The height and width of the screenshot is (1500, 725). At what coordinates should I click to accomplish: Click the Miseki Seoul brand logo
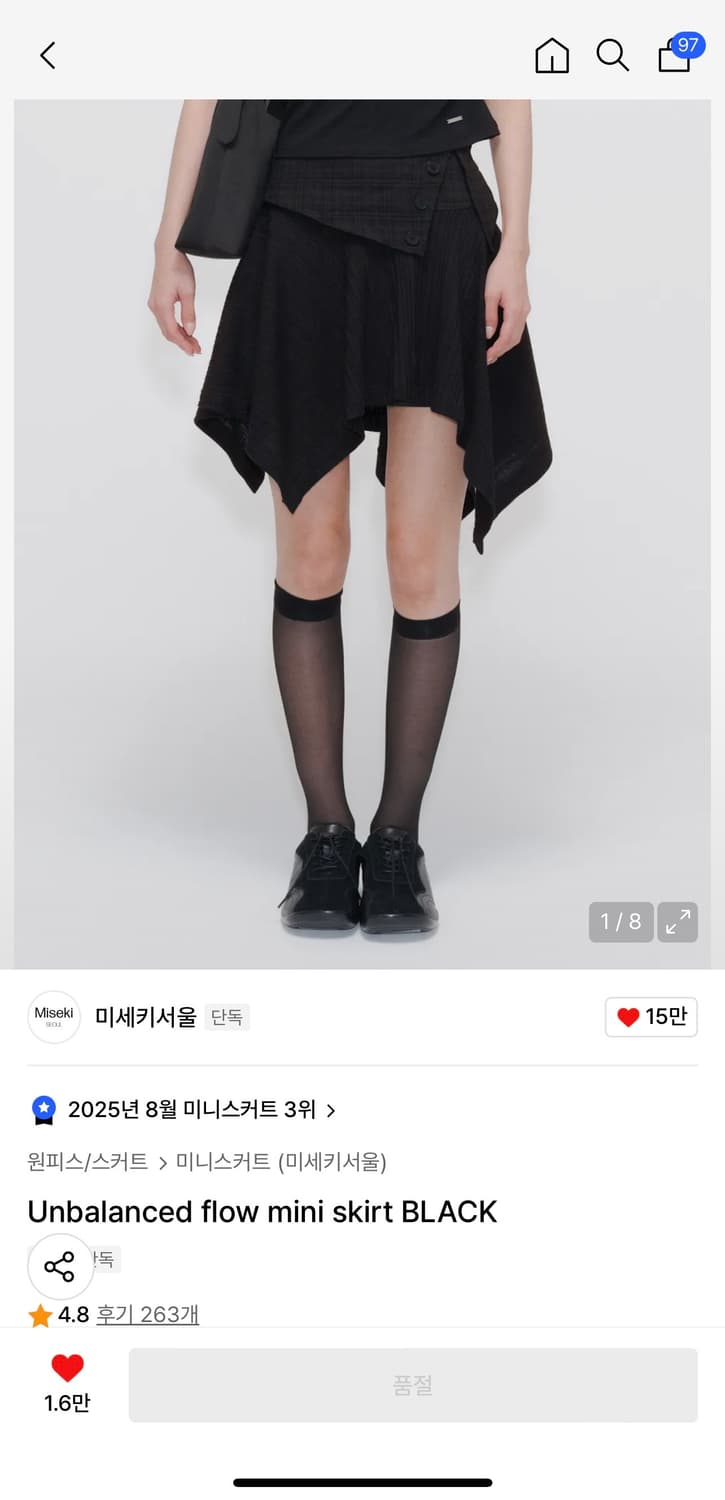click(53, 1017)
